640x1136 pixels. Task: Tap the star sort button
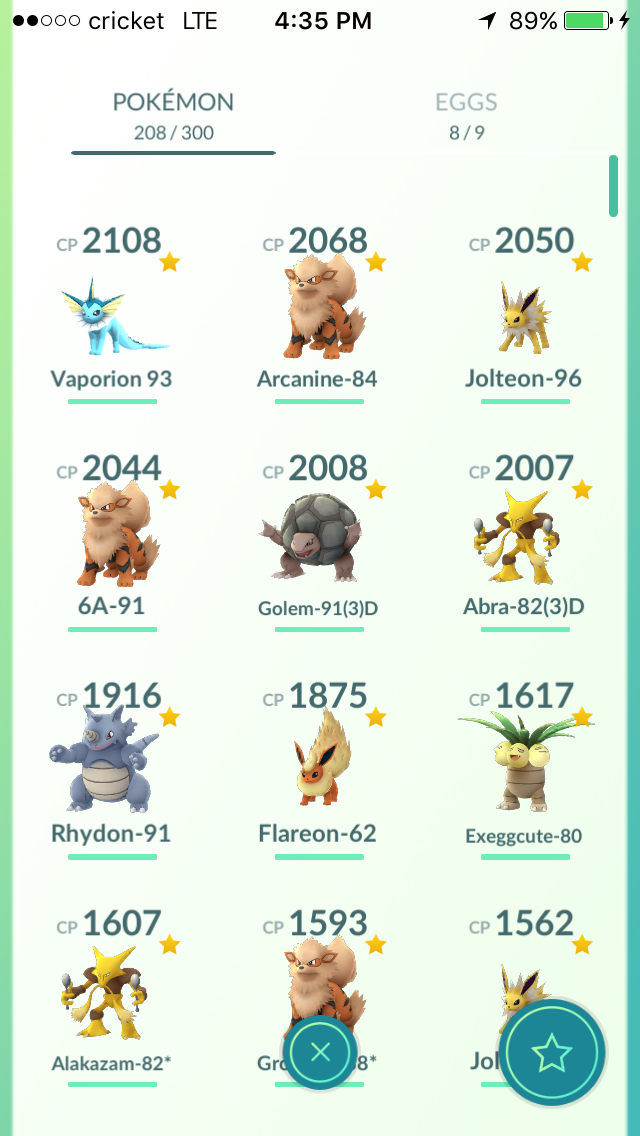552,1051
